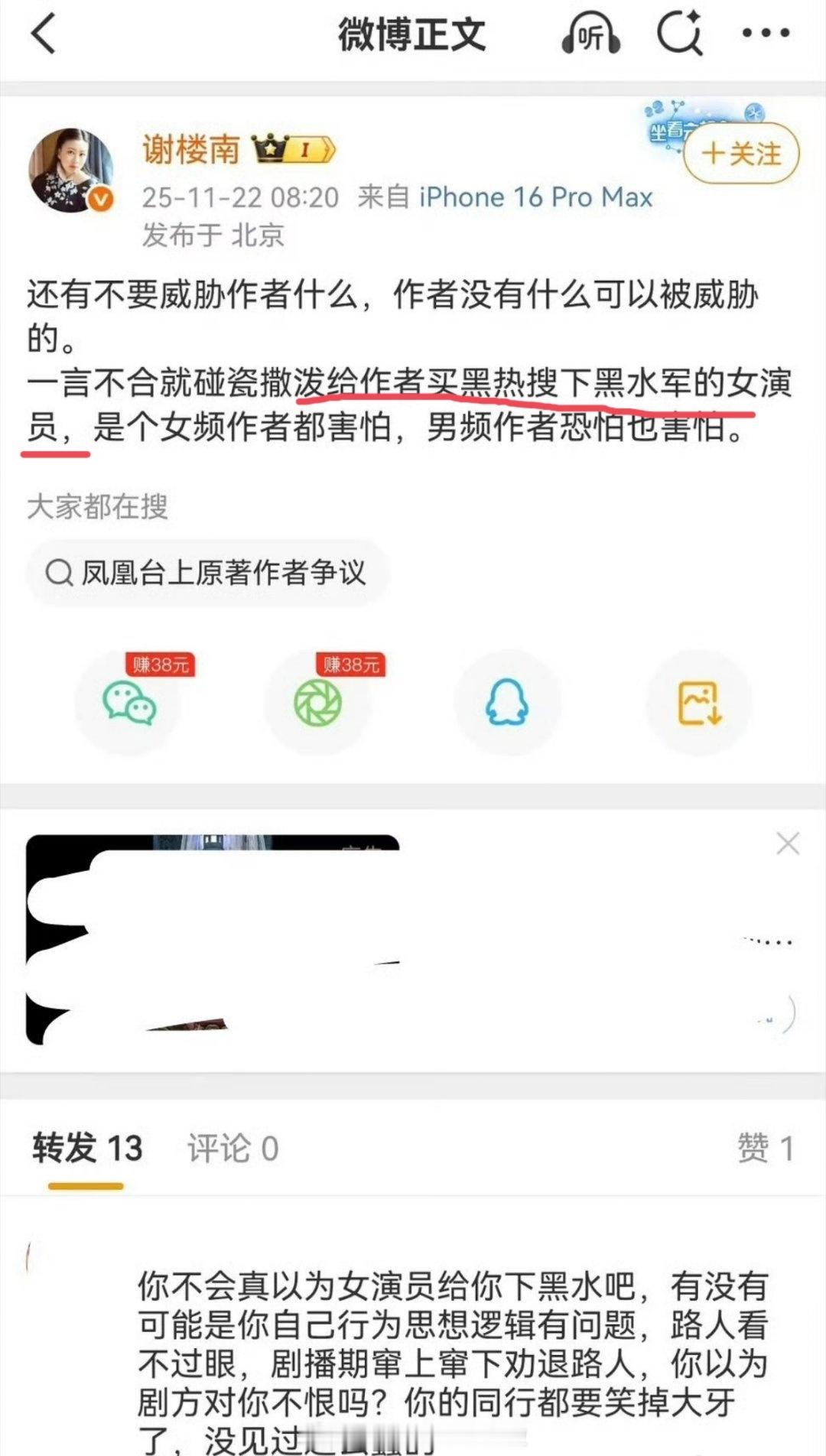Image resolution: width=826 pixels, height=1456 pixels.
Task: Dismiss the ad with the X close icon
Action: 786,844
